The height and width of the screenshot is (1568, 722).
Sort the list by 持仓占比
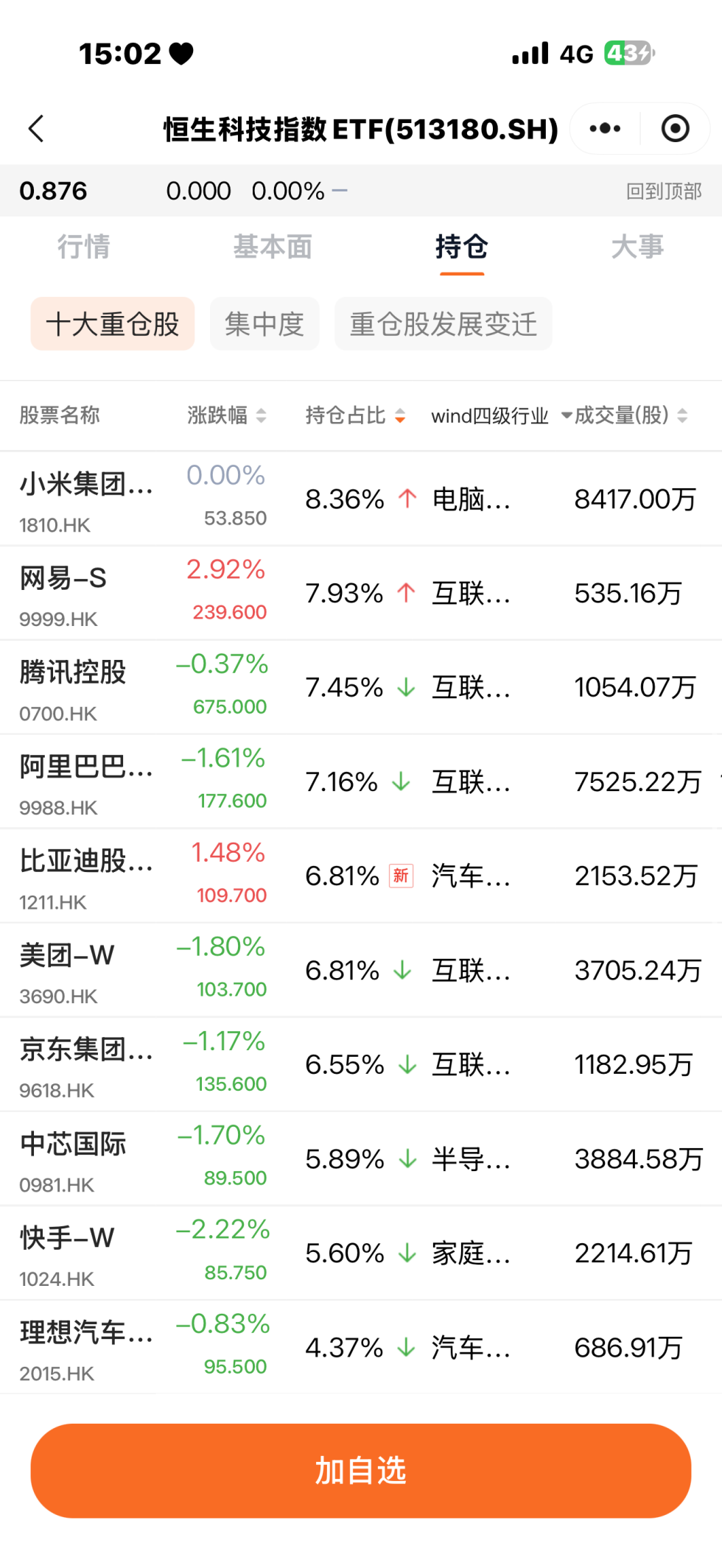point(355,415)
